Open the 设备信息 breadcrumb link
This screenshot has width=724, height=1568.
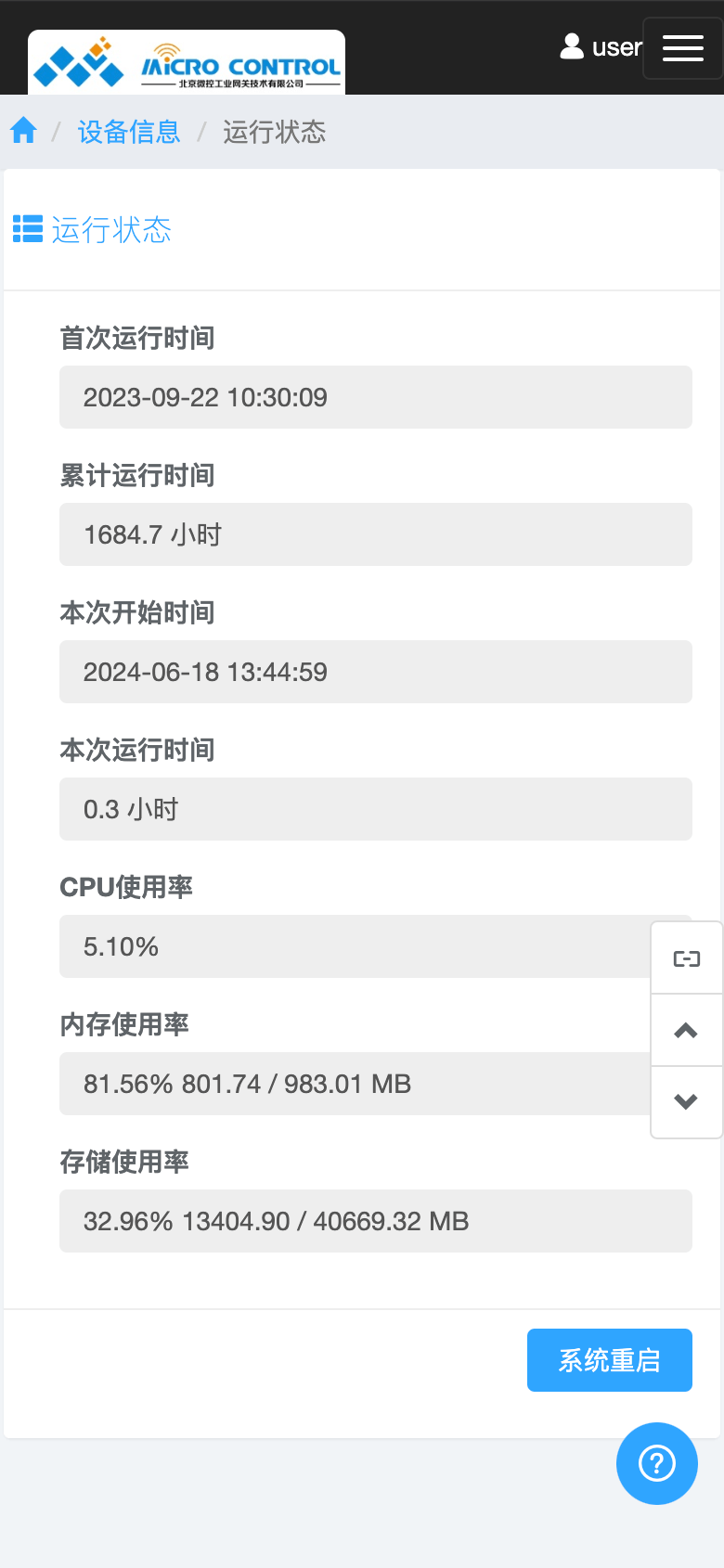(x=128, y=132)
